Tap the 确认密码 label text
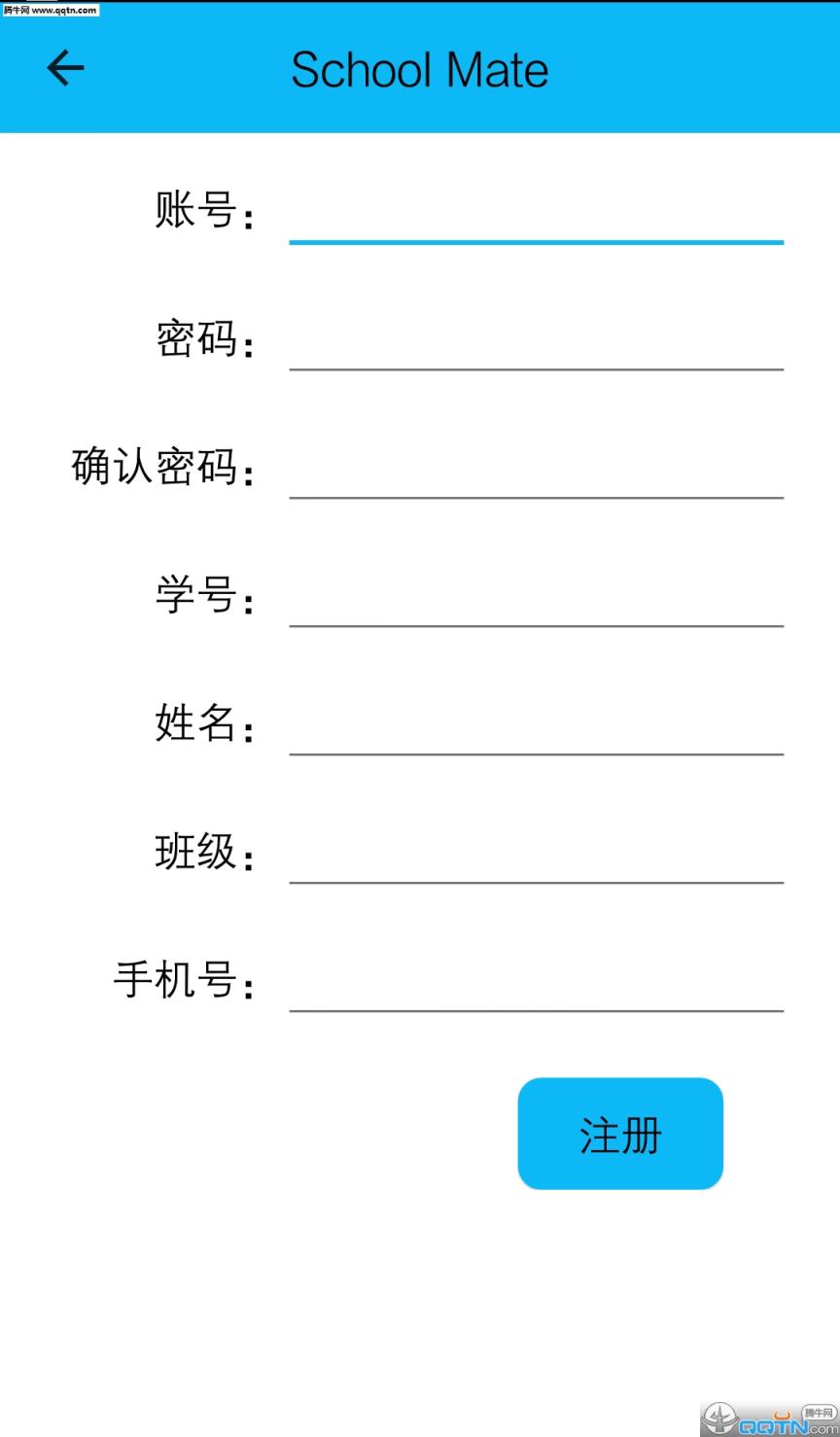The width and height of the screenshot is (840, 1437). [x=160, y=467]
